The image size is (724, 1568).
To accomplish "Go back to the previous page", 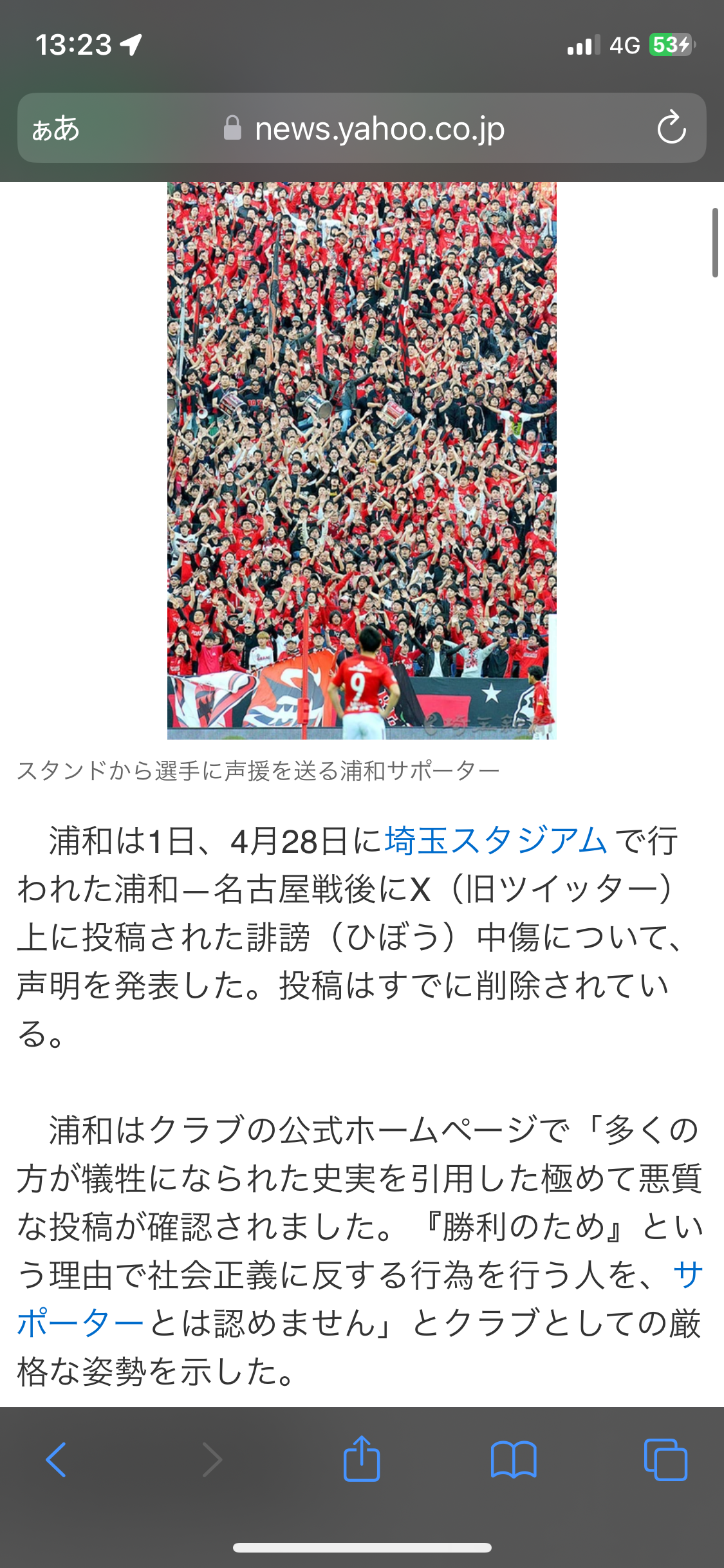I will coord(56,1459).
